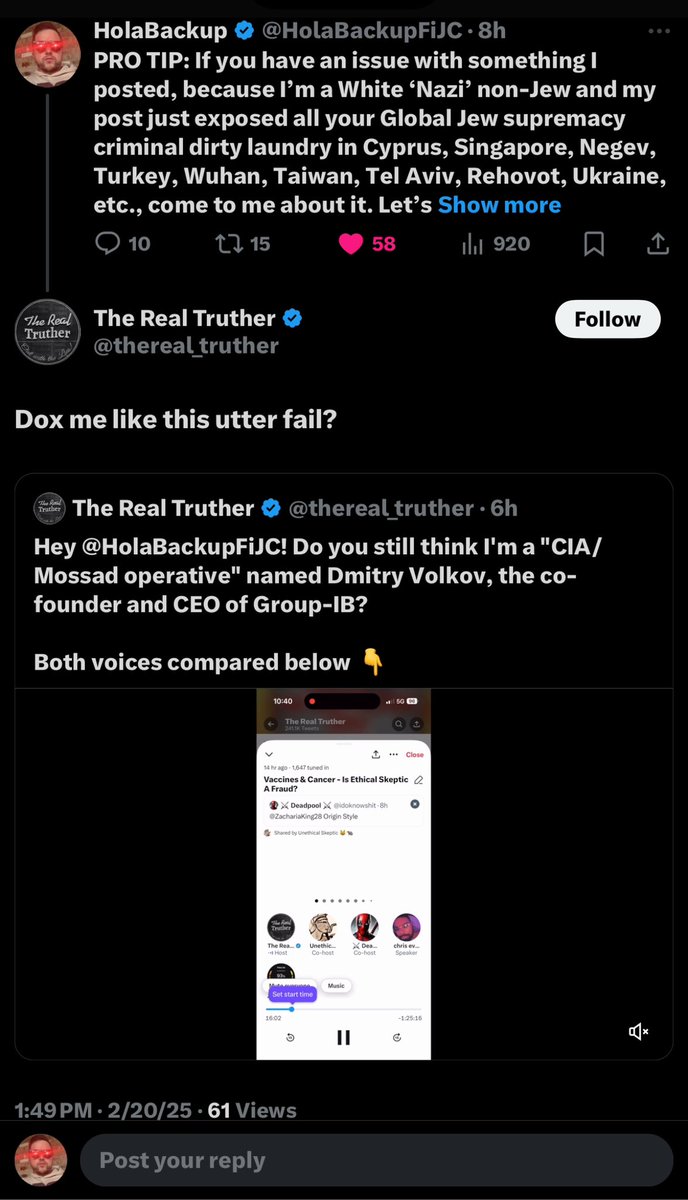Viewport: 688px width, 1200px height.
Task: Reply to HolaBackup's post
Action: tap(108, 243)
